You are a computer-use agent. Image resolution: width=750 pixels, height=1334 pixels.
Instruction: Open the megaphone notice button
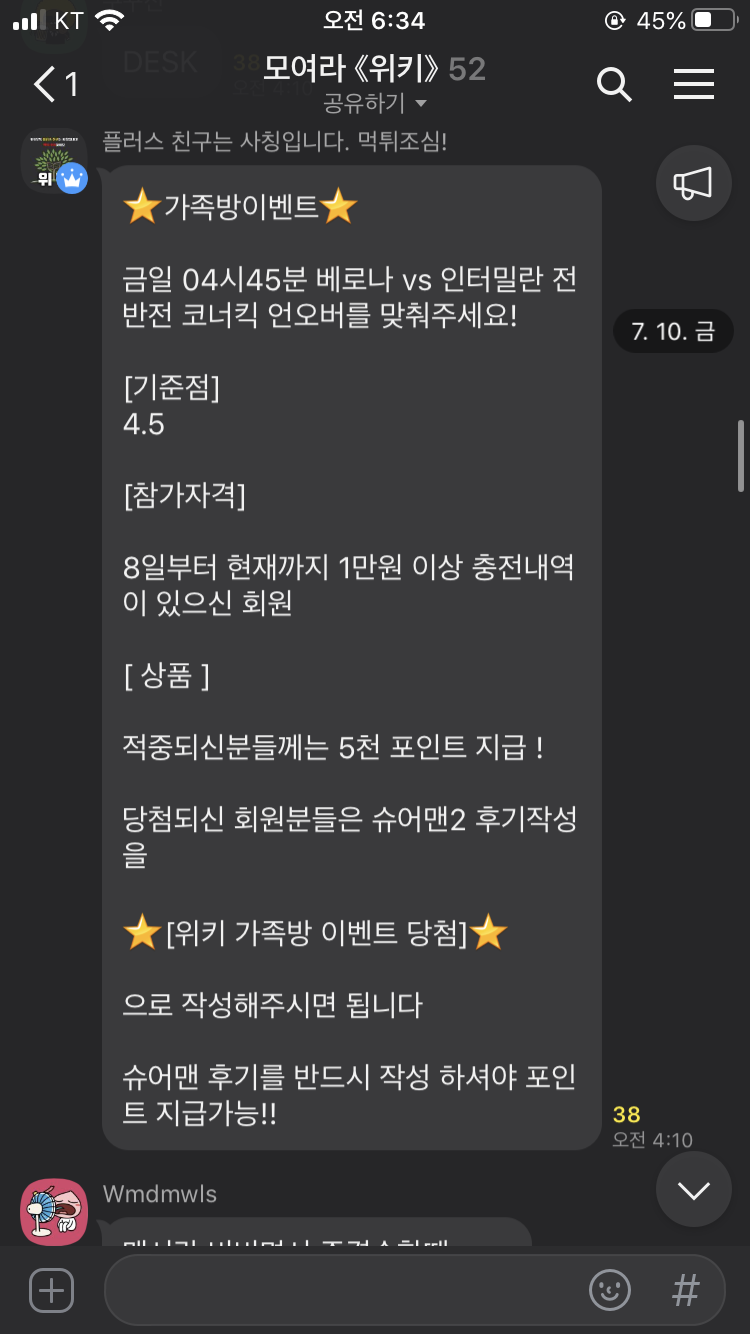click(693, 183)
